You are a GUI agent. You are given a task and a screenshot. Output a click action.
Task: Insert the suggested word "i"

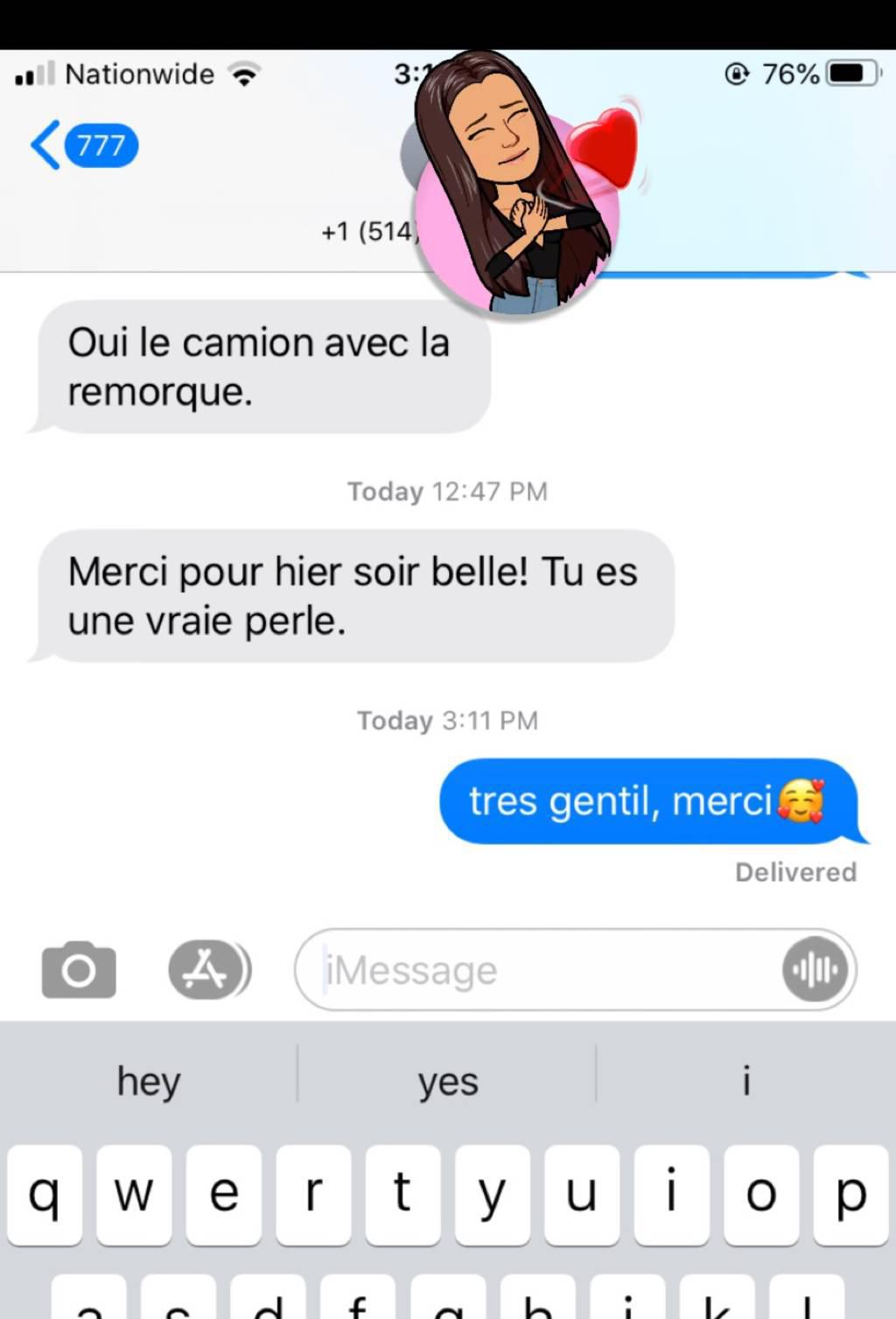point(745,1082)
